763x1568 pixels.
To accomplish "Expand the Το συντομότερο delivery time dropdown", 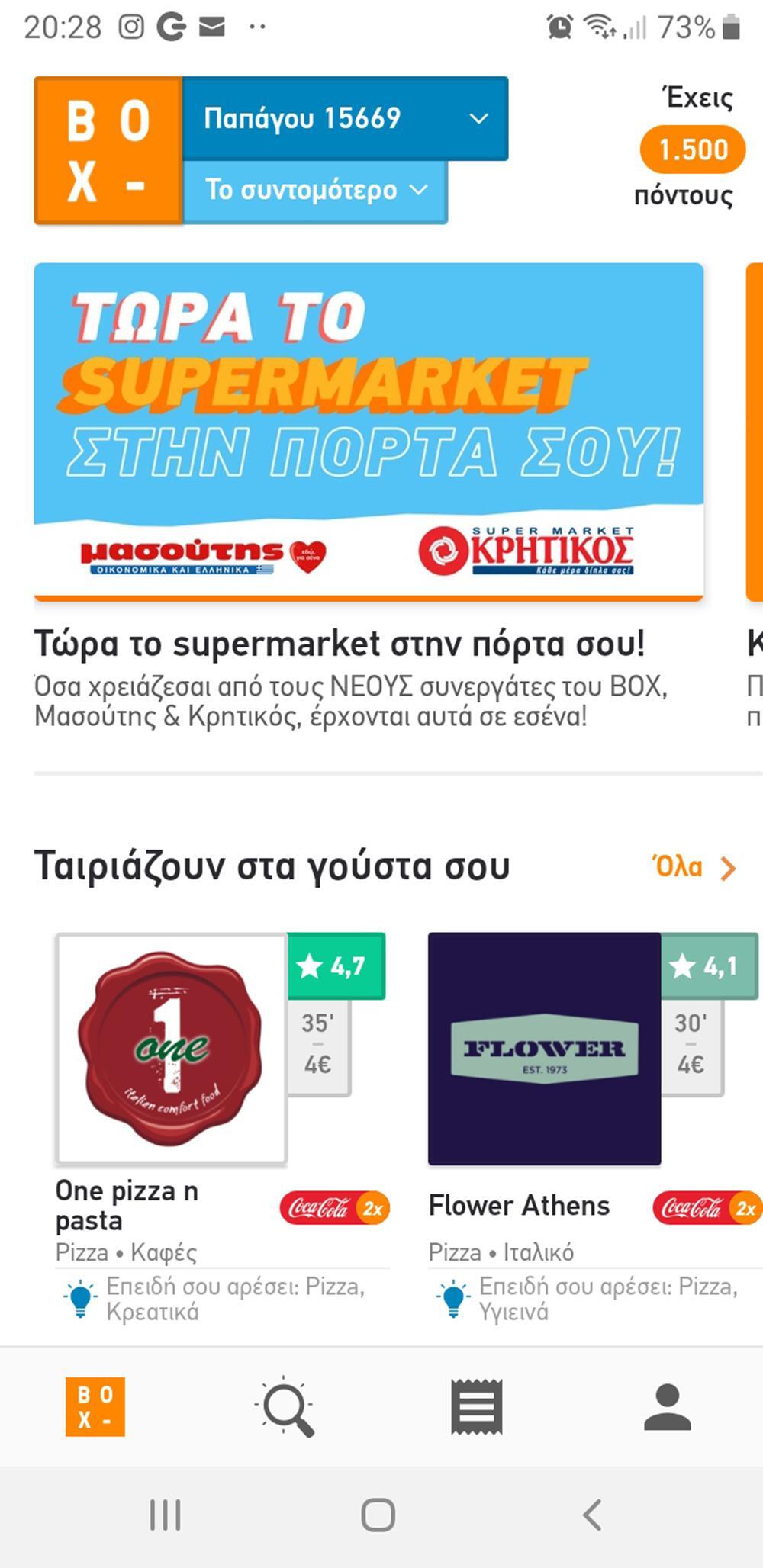I will click(314, 190).
